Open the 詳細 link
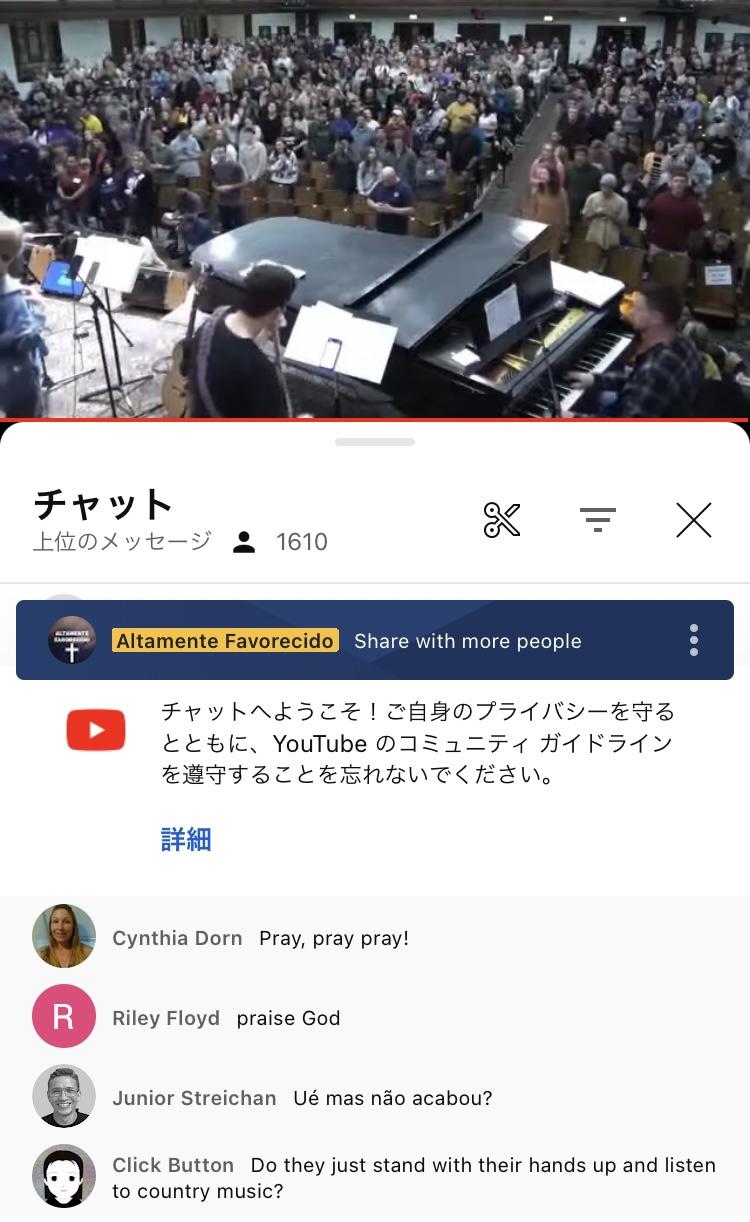Viewport: 750px width, 1222px height. [186, 839]
